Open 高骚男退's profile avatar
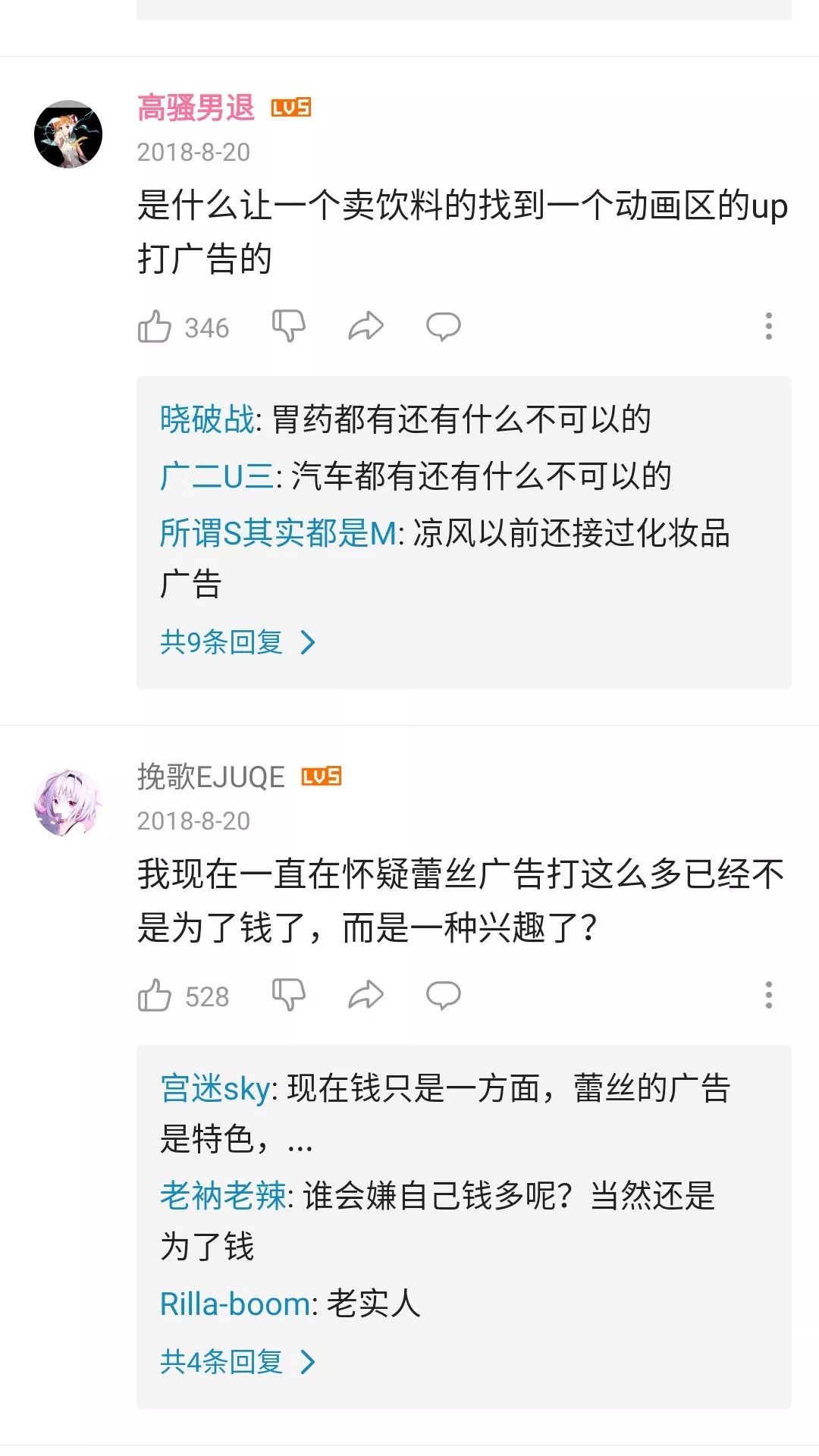 (68, 134)
